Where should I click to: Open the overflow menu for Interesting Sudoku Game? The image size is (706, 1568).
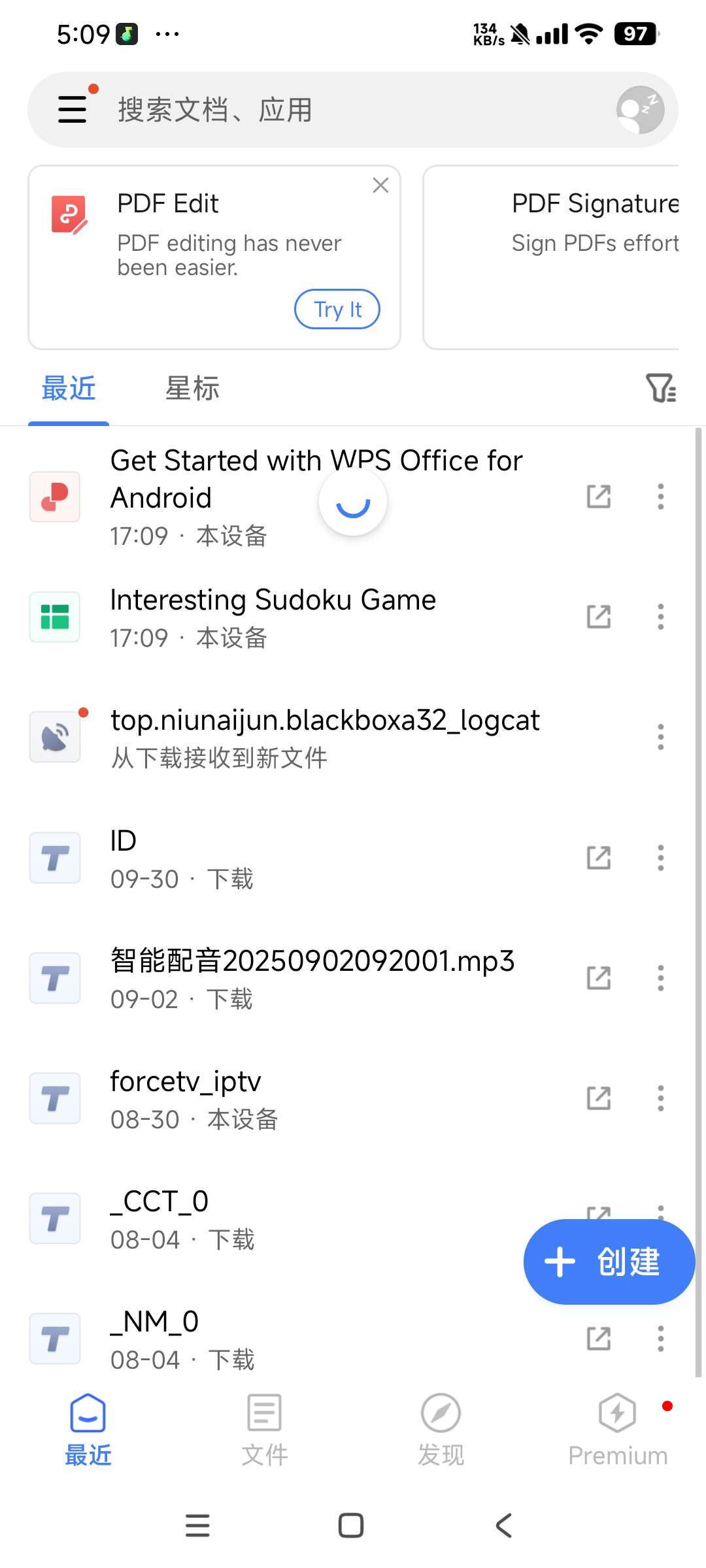(660, 616)
